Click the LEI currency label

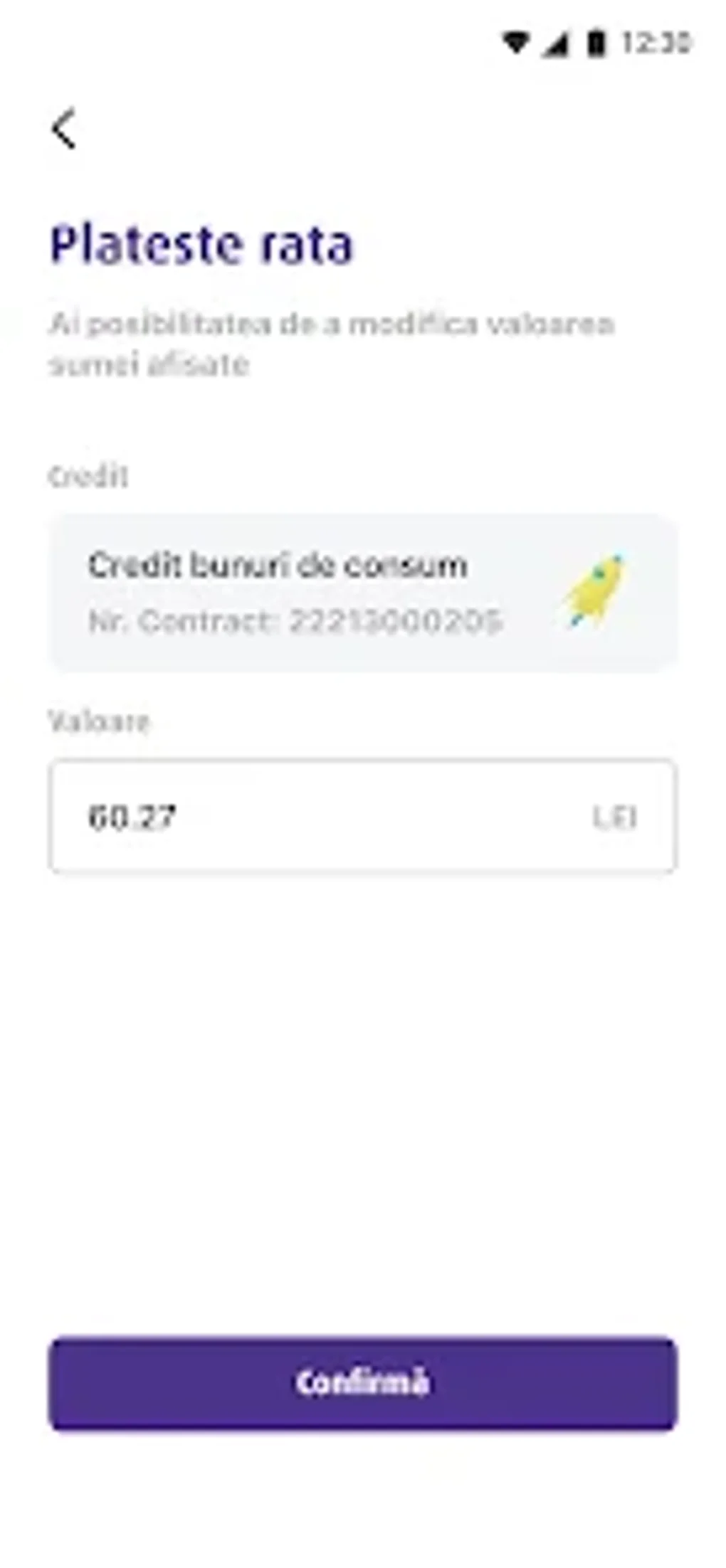tap(616, 818)
